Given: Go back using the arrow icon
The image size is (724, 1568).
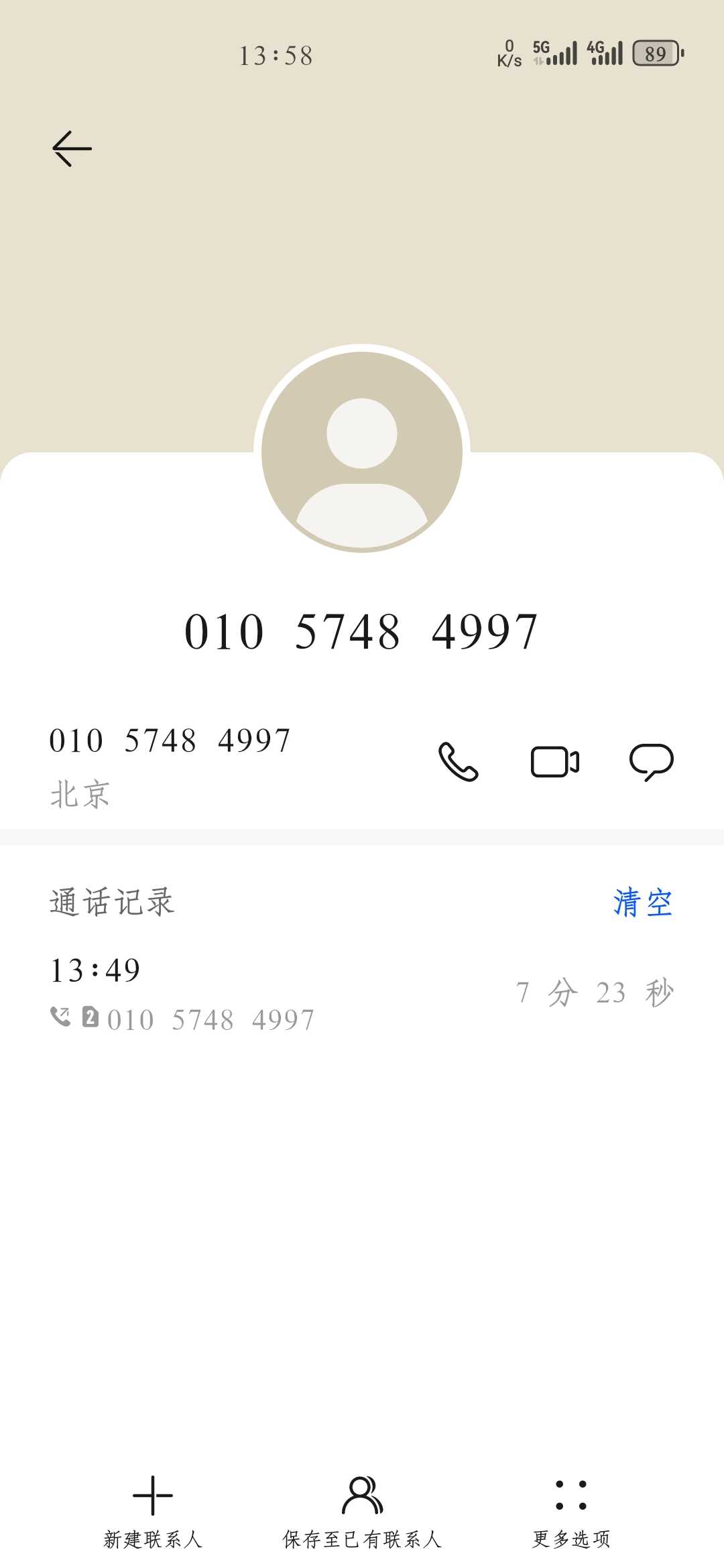Looking at the screenshot, I should (72, 148).
